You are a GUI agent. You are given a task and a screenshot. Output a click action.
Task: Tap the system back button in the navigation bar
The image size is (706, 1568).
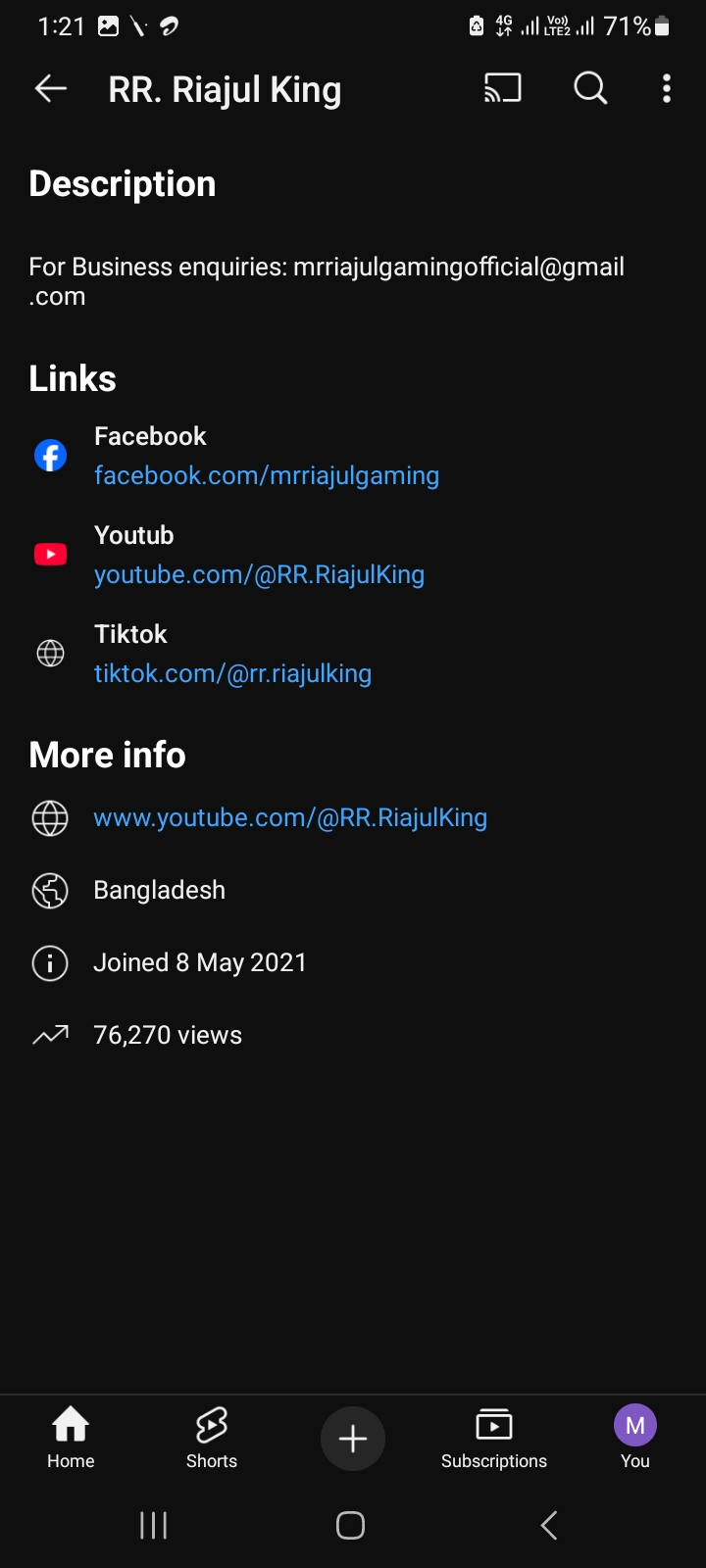click(x=549, y=1525)
